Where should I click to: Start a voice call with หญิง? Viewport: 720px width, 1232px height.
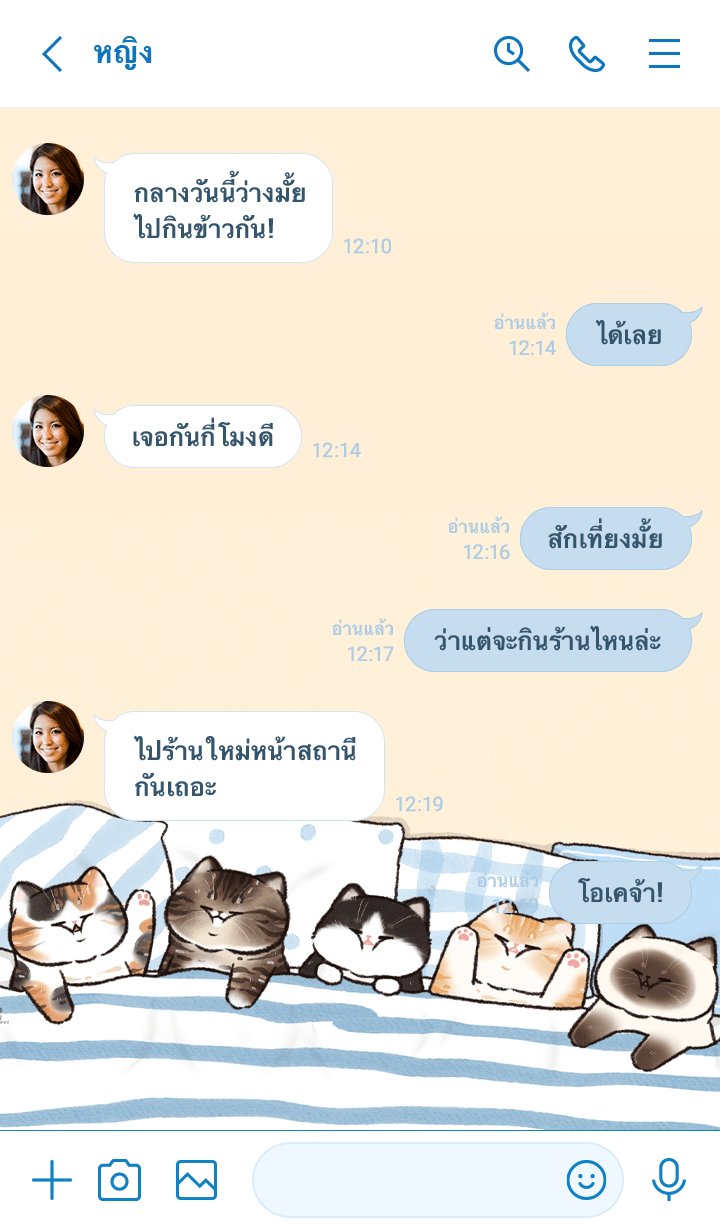click(587, 54)
